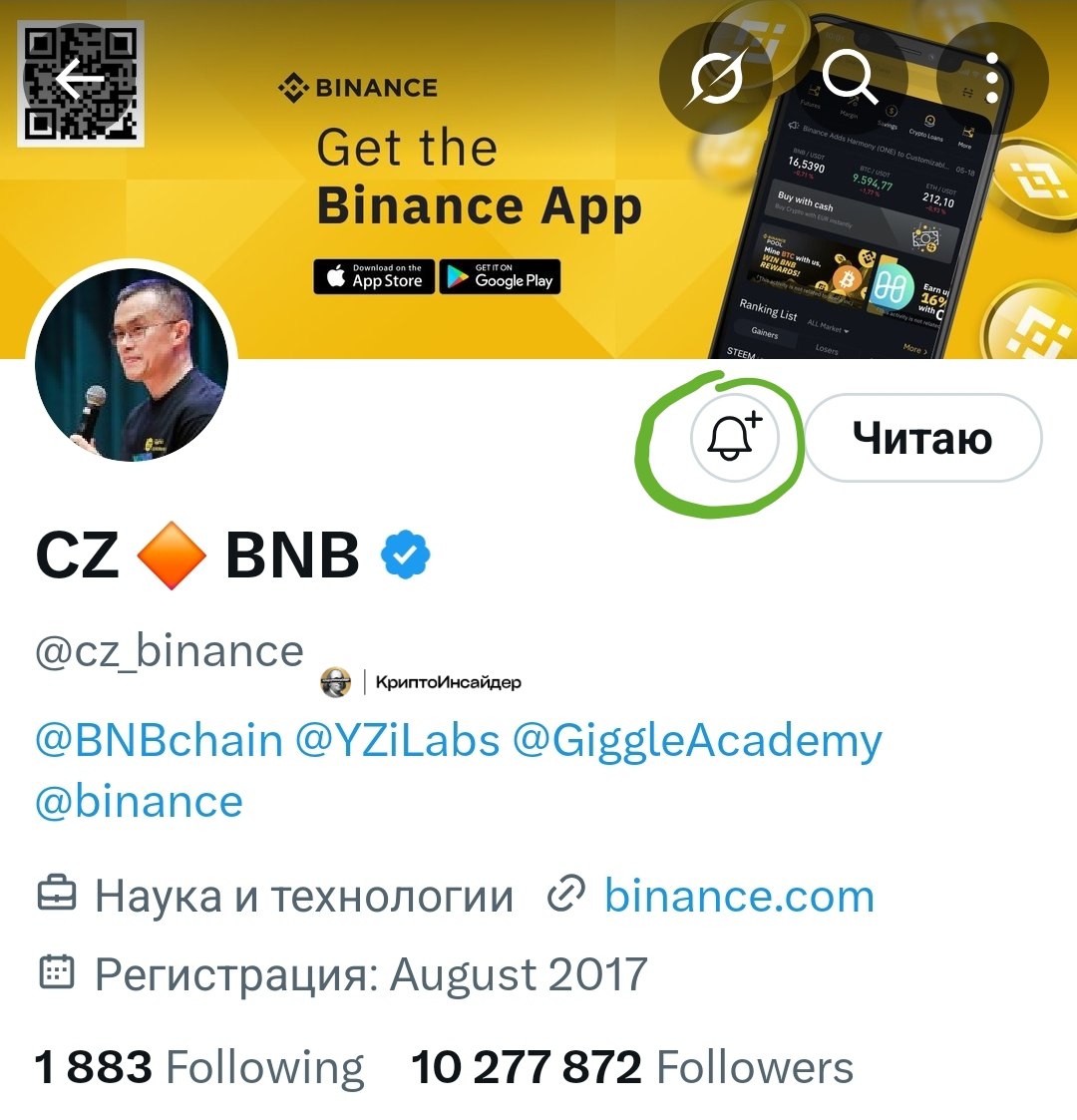The height and width of the screenshot is (1120, 1077).
Task: Open the @GiggleAcademy mention
Action: tap(697, 741)
